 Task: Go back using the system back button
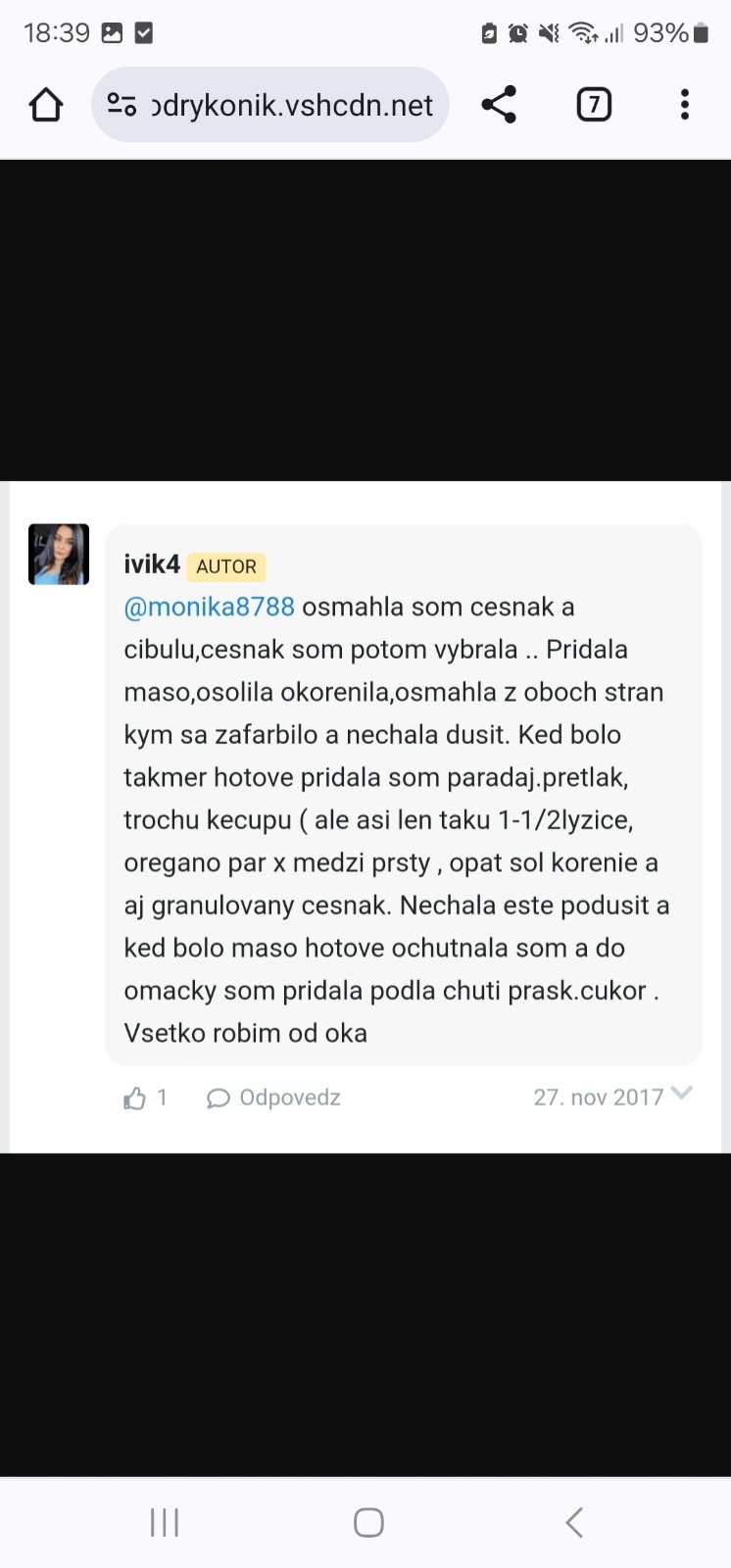tap(574, 1522)
